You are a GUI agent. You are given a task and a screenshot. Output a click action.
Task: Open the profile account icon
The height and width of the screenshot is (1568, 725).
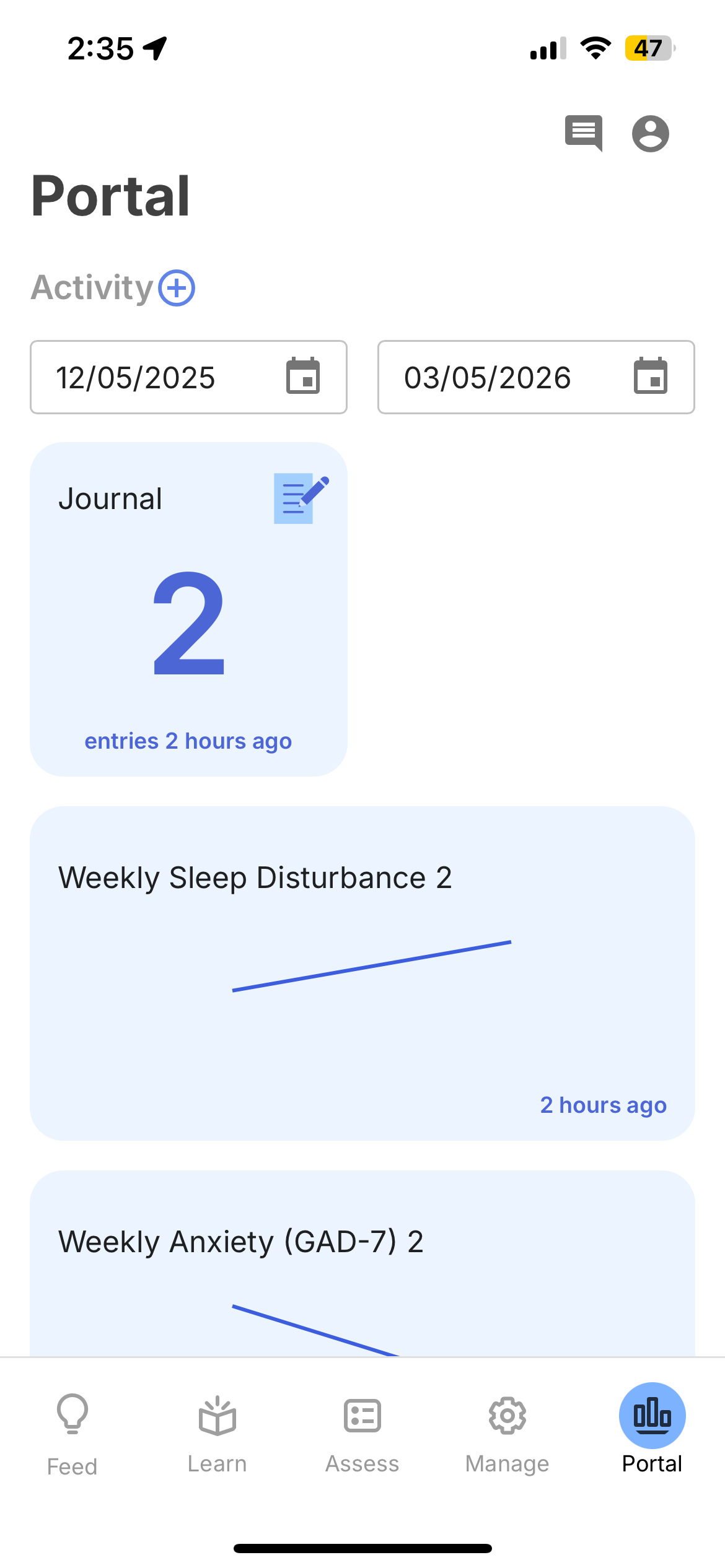click(x=650, y=133)
